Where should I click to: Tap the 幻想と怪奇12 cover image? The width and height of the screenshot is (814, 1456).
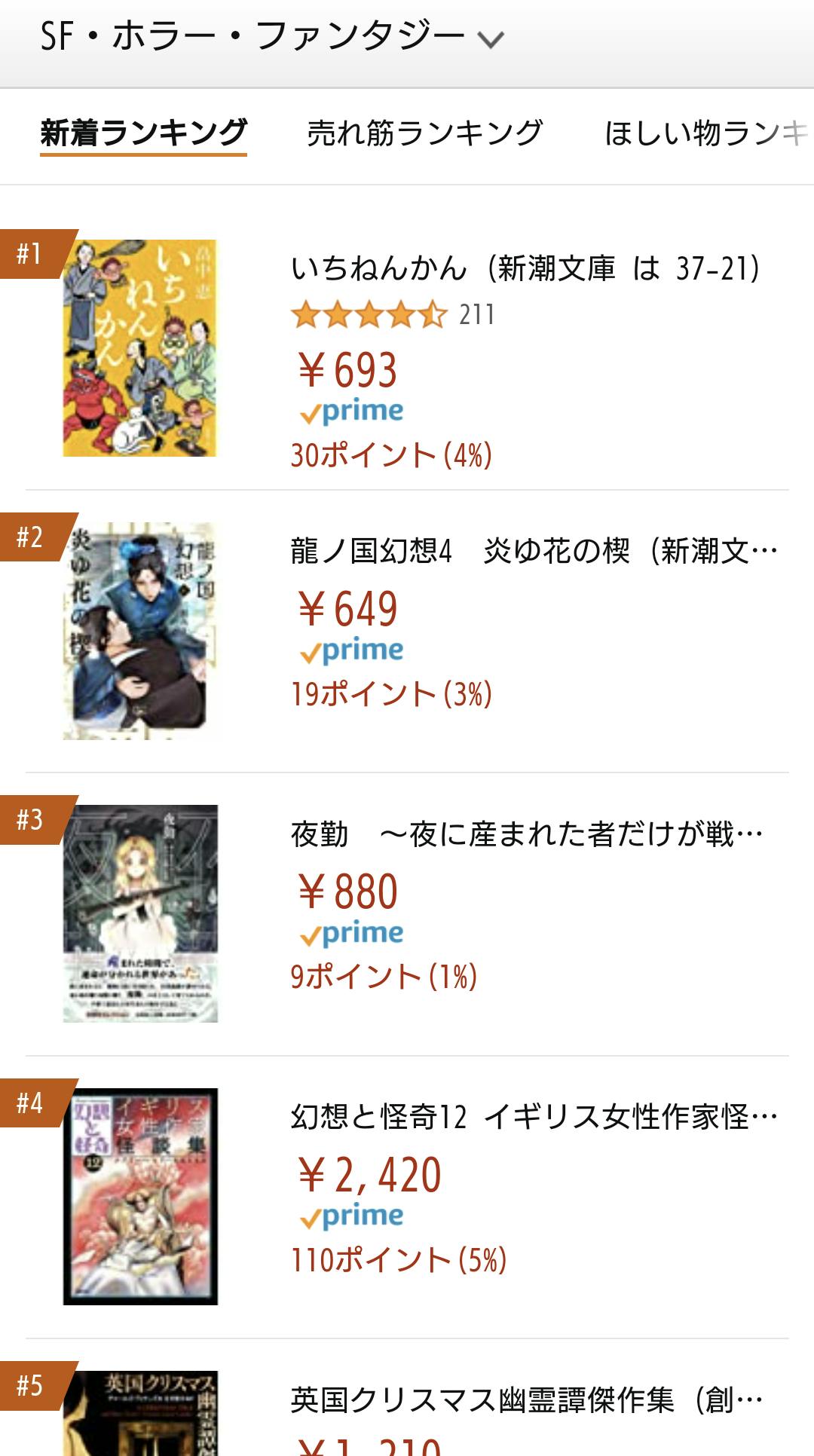140,1197
